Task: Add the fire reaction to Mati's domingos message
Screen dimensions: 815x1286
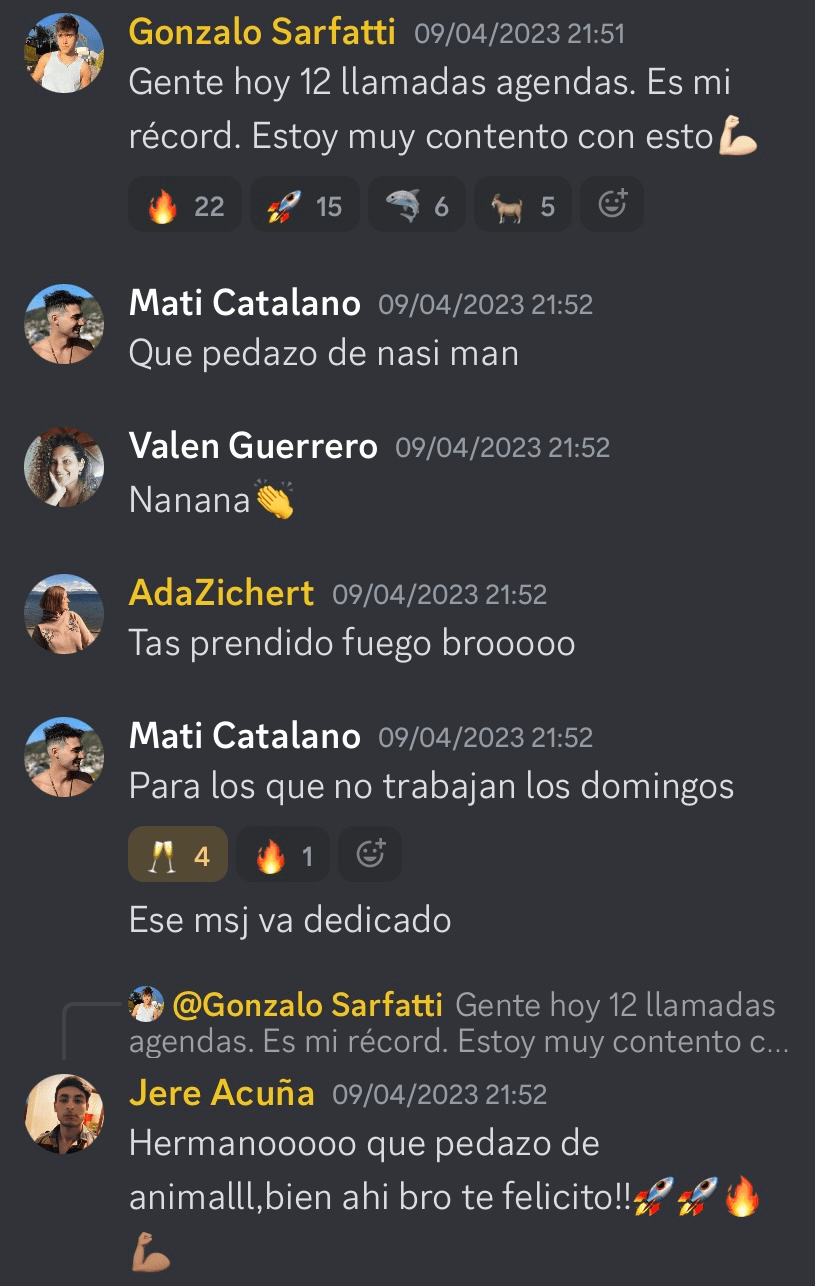Action: [x=283, y=856]
